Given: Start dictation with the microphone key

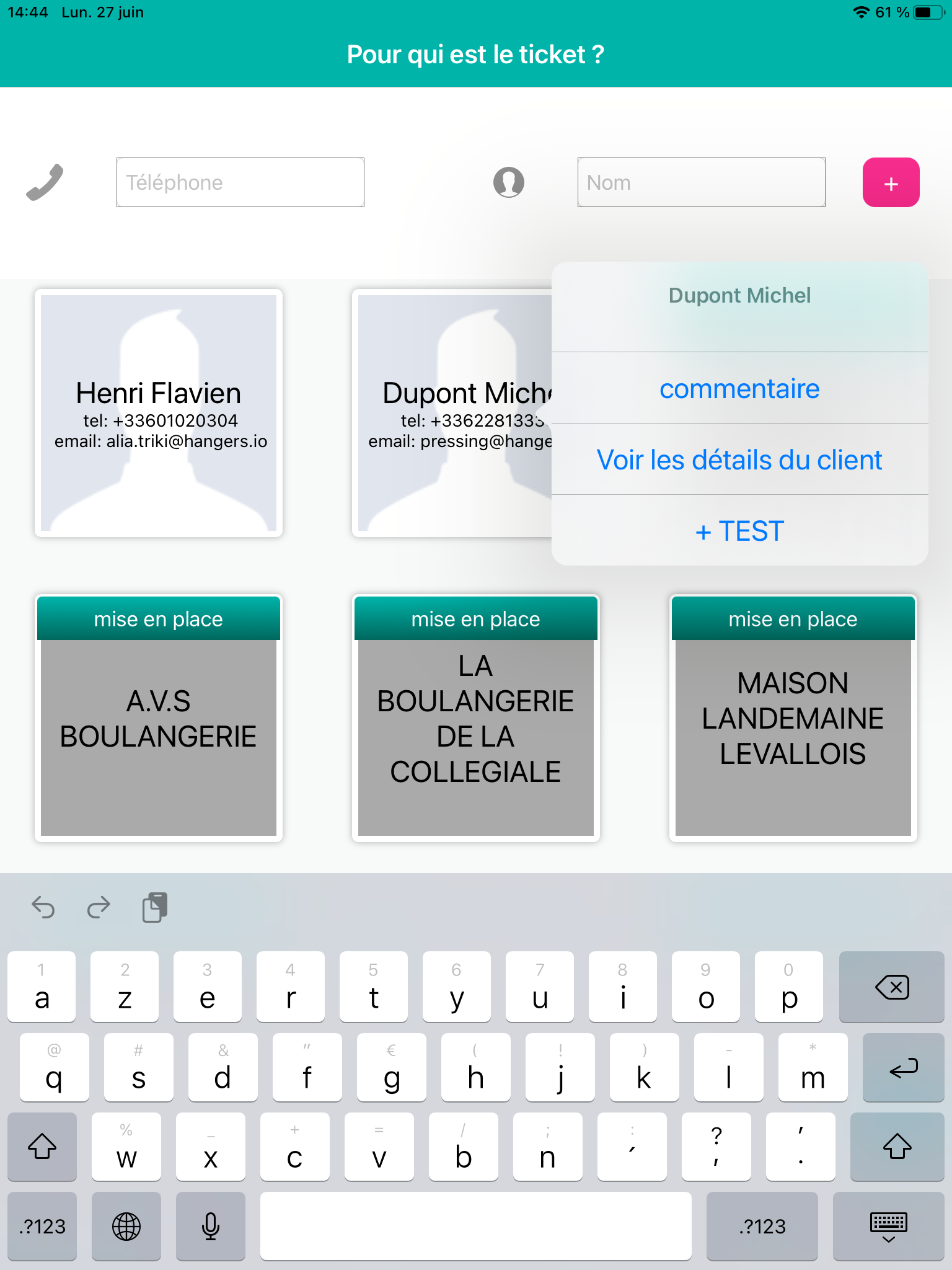Looking at the screenshot, I should 211,1227.
